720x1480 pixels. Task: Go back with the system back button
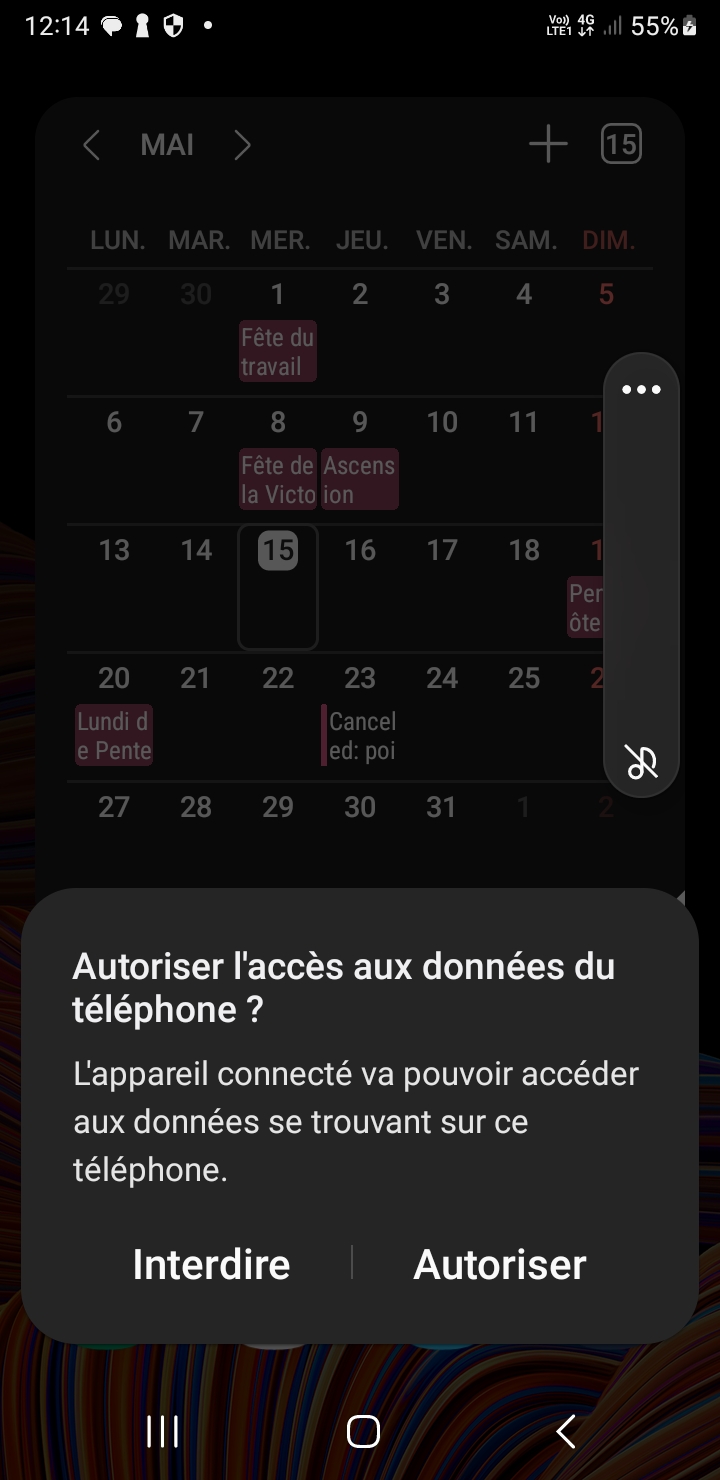tap(566, 1432)
